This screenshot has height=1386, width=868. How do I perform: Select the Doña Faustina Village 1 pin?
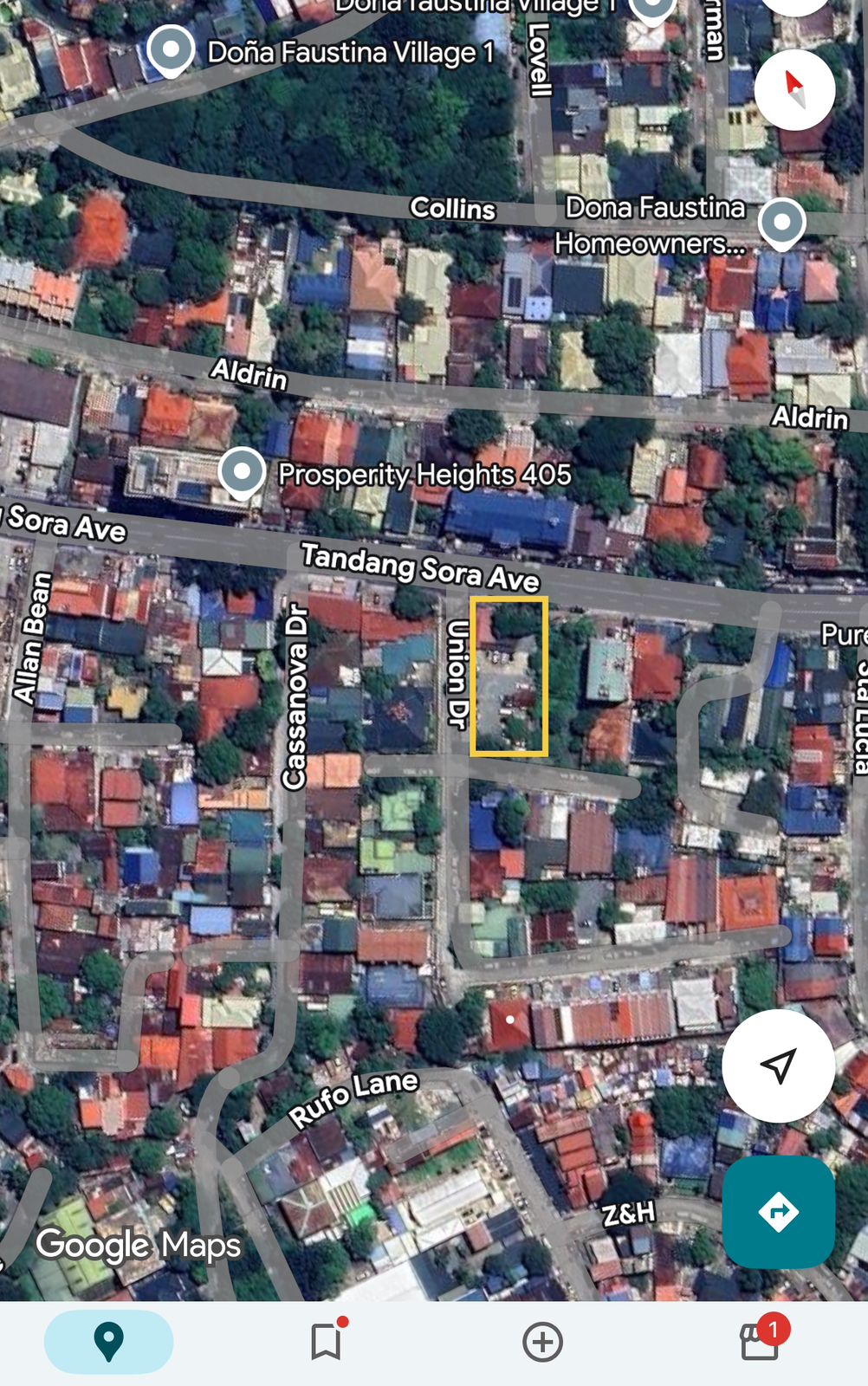171,50
